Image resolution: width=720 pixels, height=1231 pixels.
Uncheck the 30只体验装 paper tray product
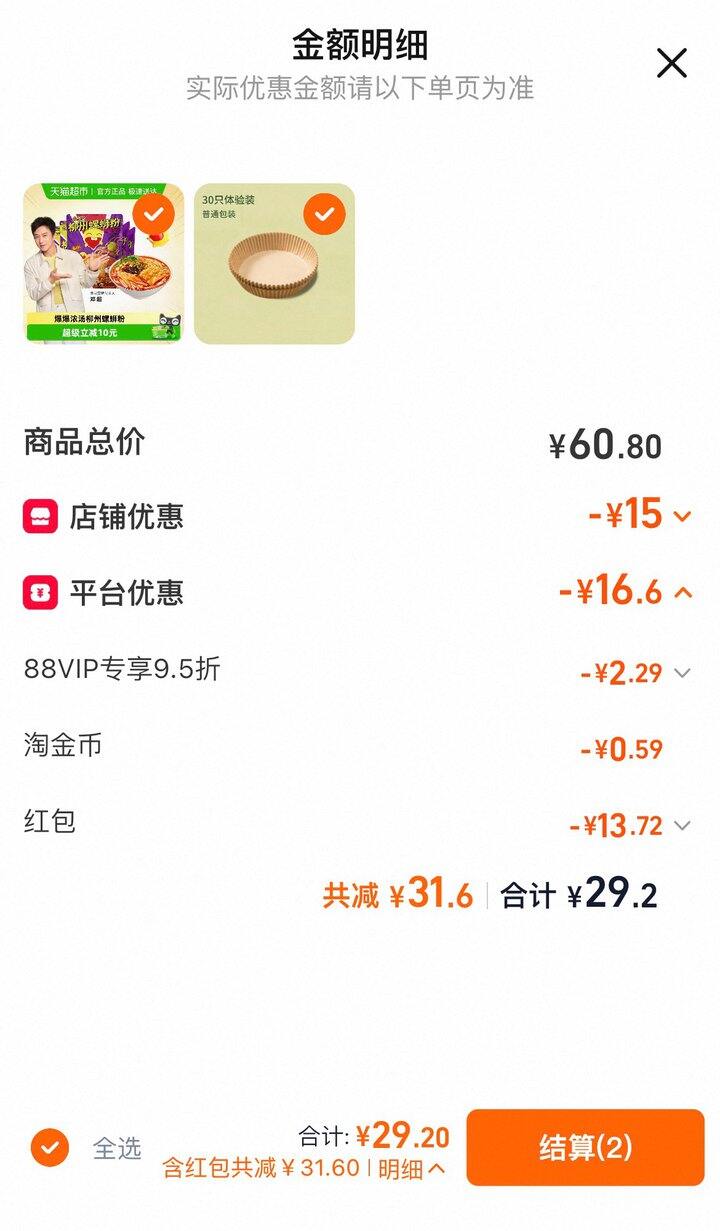(324, 213)
